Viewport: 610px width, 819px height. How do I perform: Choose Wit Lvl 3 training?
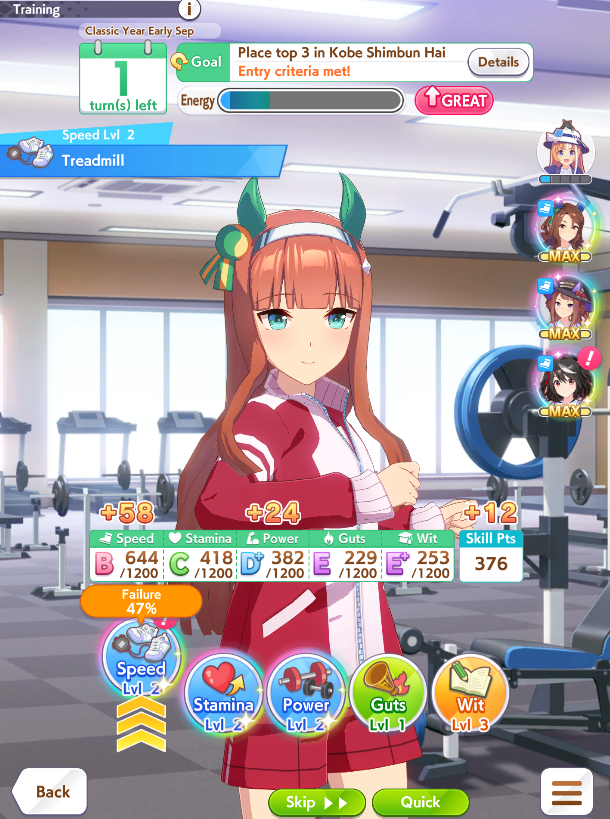[x=470, y=693]
